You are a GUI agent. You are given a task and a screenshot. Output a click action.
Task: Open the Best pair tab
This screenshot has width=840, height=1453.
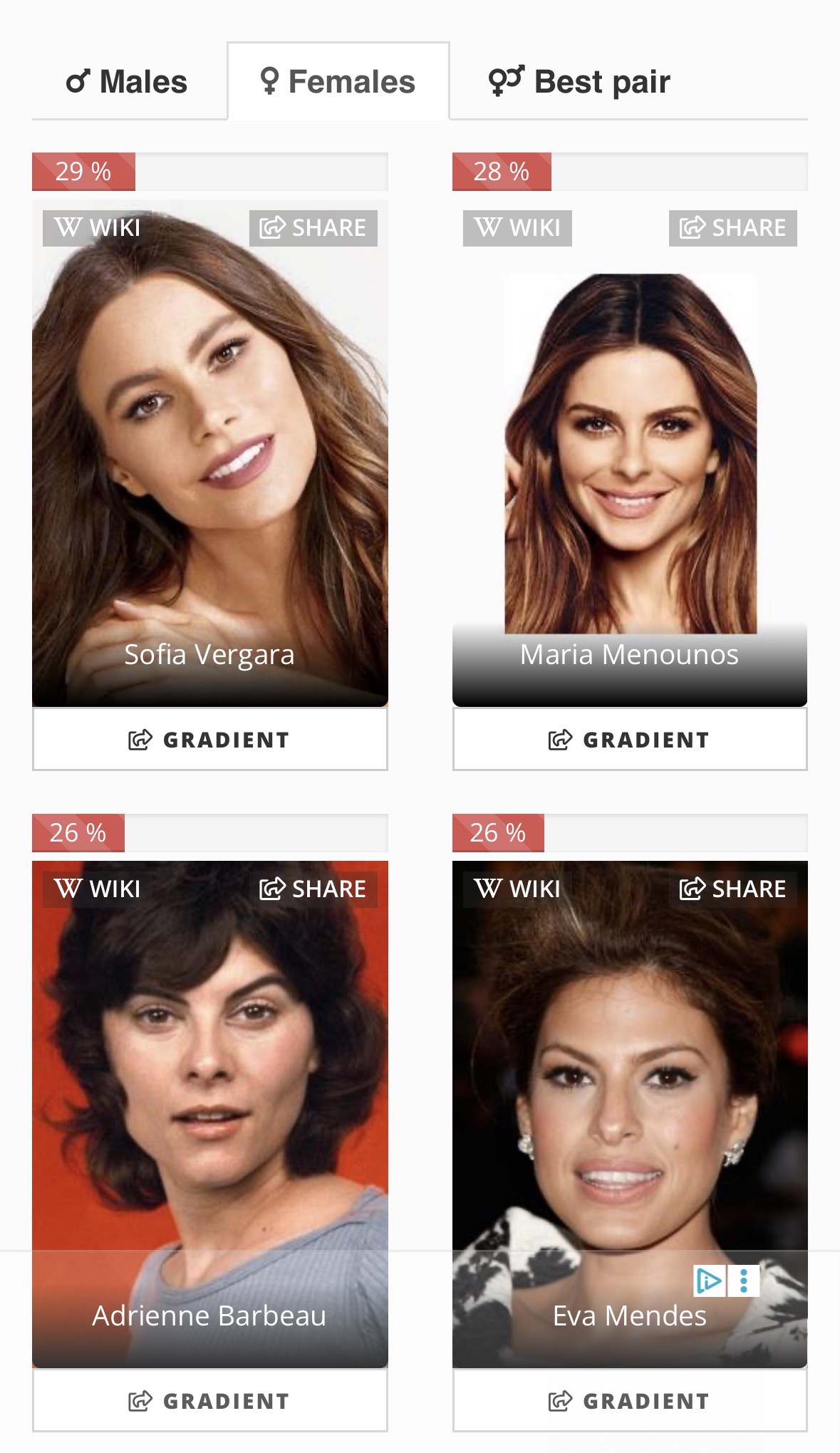(579, 82)
